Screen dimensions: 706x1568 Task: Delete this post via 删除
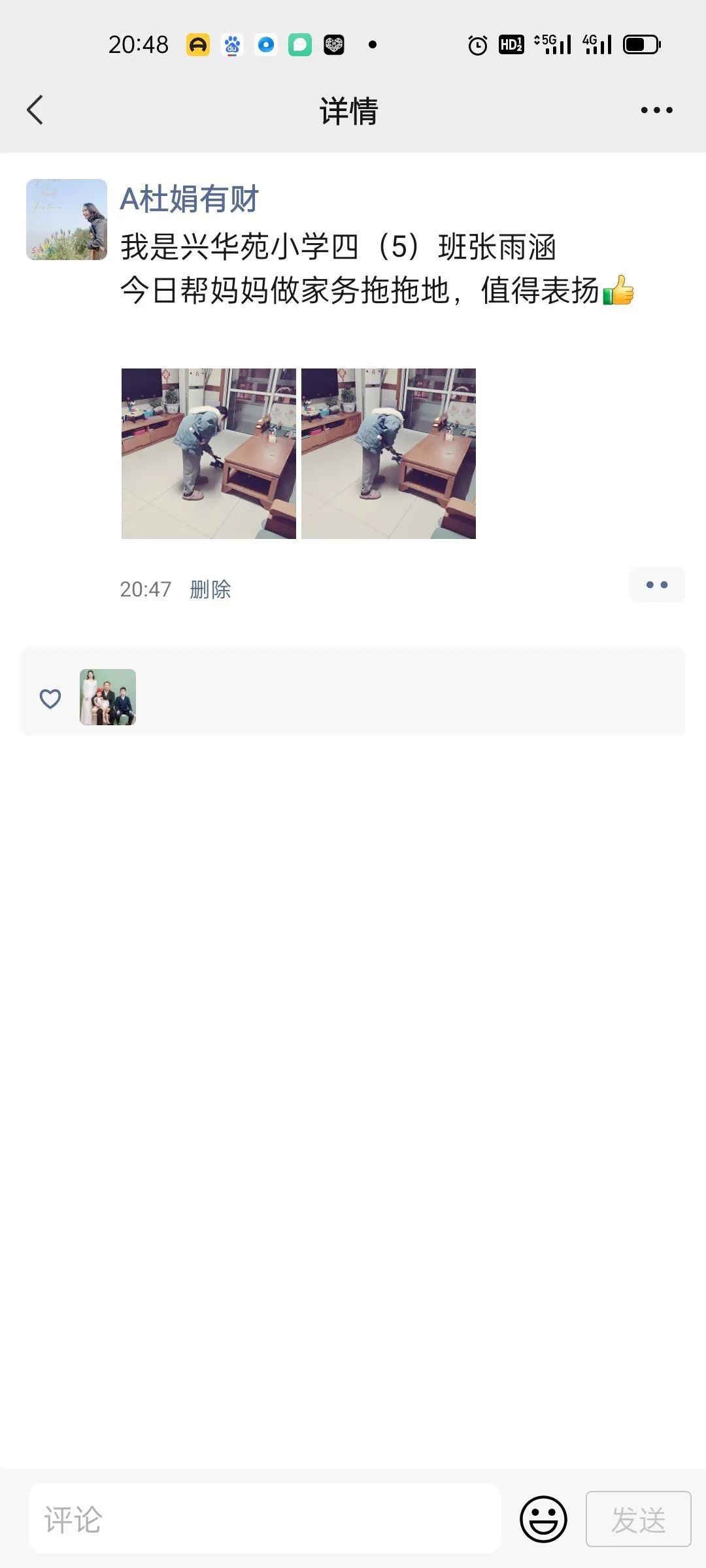(210, 589)
